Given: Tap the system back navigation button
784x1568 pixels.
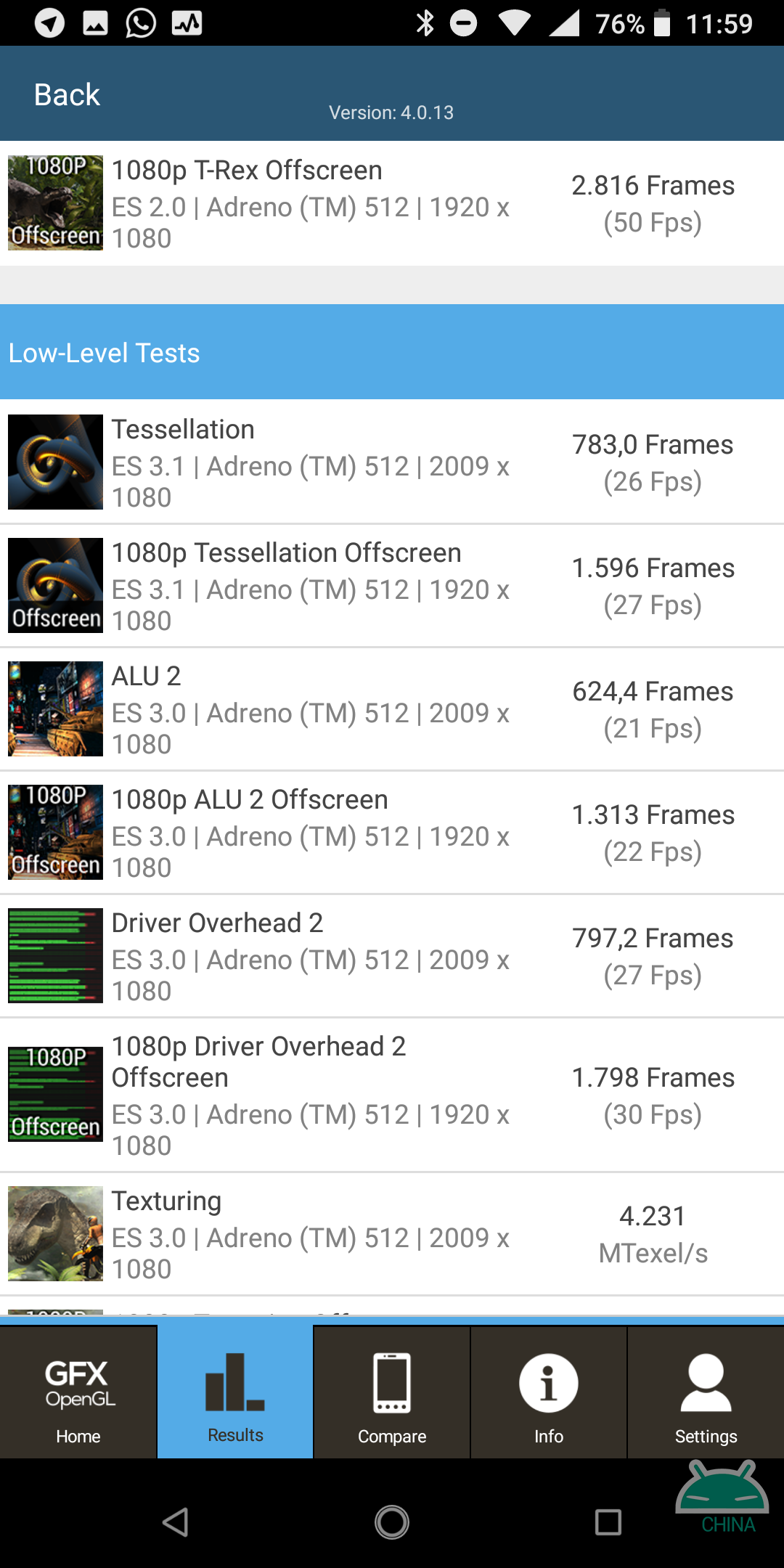Looking at the screenshot, I should point(176,1522).
